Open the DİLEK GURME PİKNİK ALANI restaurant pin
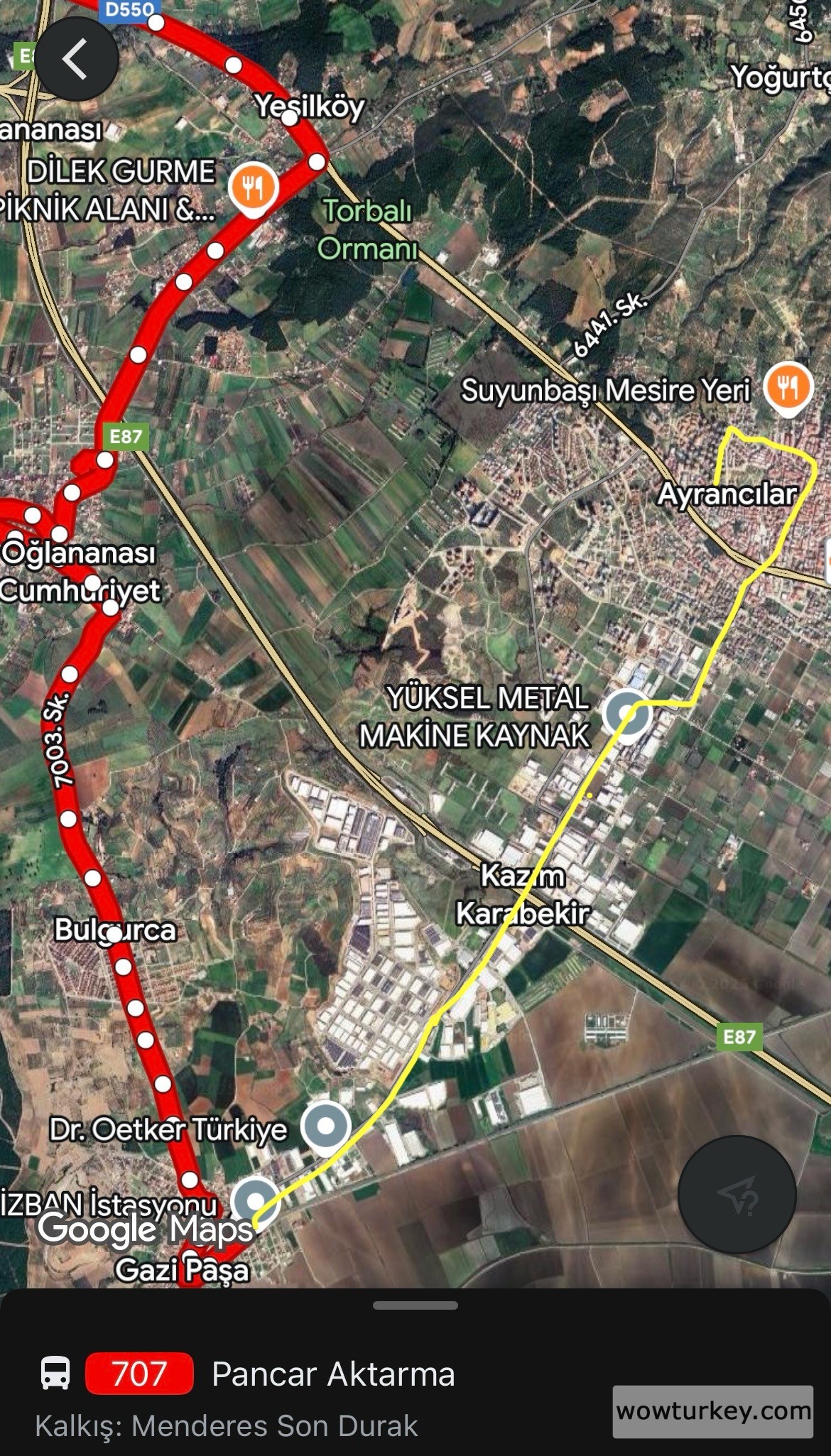This screenshot has width=831, height=1456. [x=252, y=188]
